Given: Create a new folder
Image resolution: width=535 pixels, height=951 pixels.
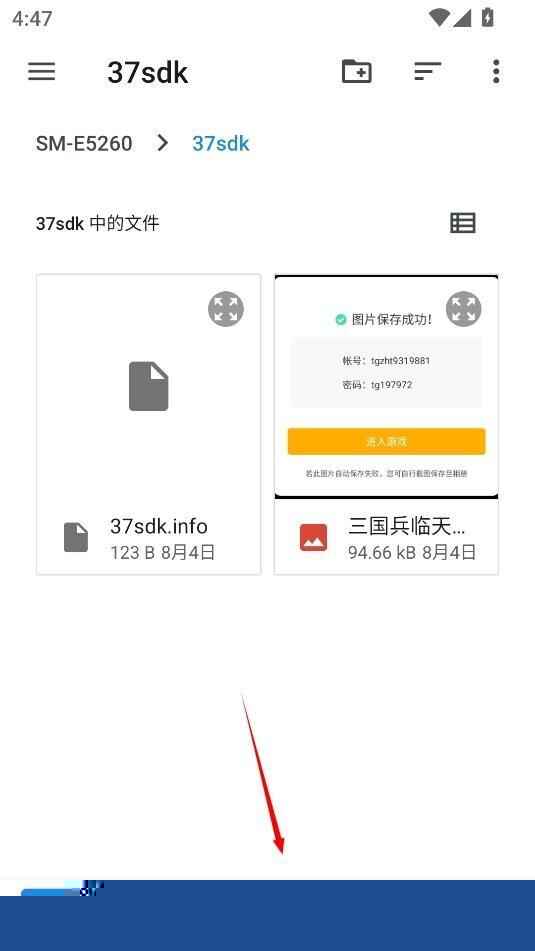Looking at the screenshot, I should click(x=357, y=72).
